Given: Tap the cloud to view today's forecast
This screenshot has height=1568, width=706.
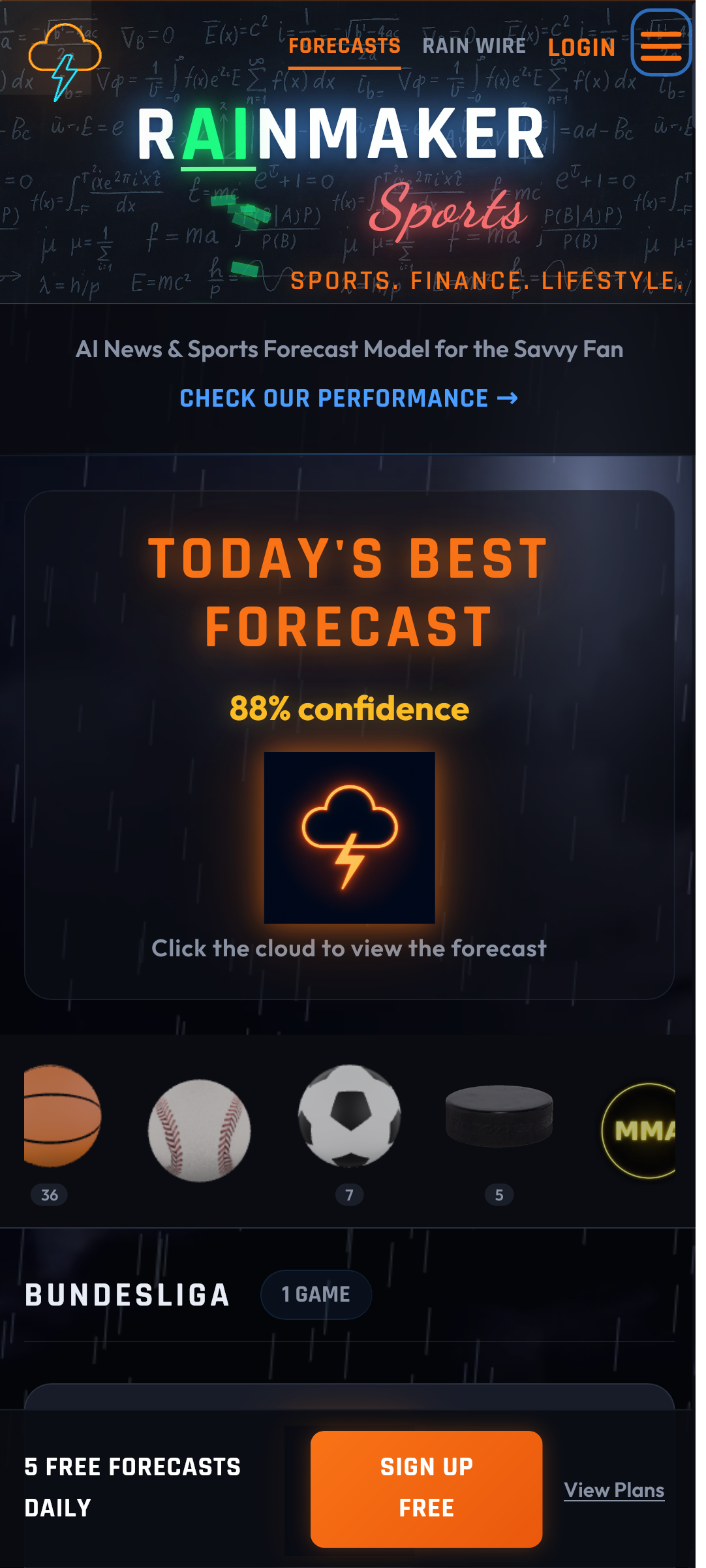Looking at the screenshot, I should coord(350,838).
